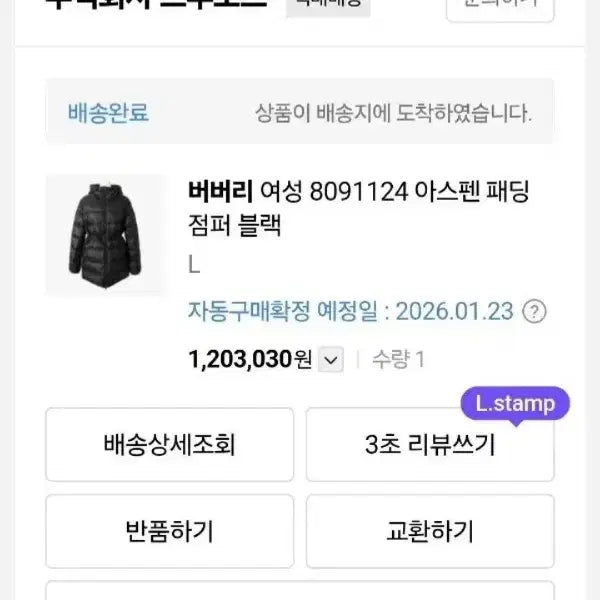Image resolution: width=600 pixels, height=600 pixels.
Task: Write a review with 3초 리뷰쓰기
Action: (x=430, y=445)
